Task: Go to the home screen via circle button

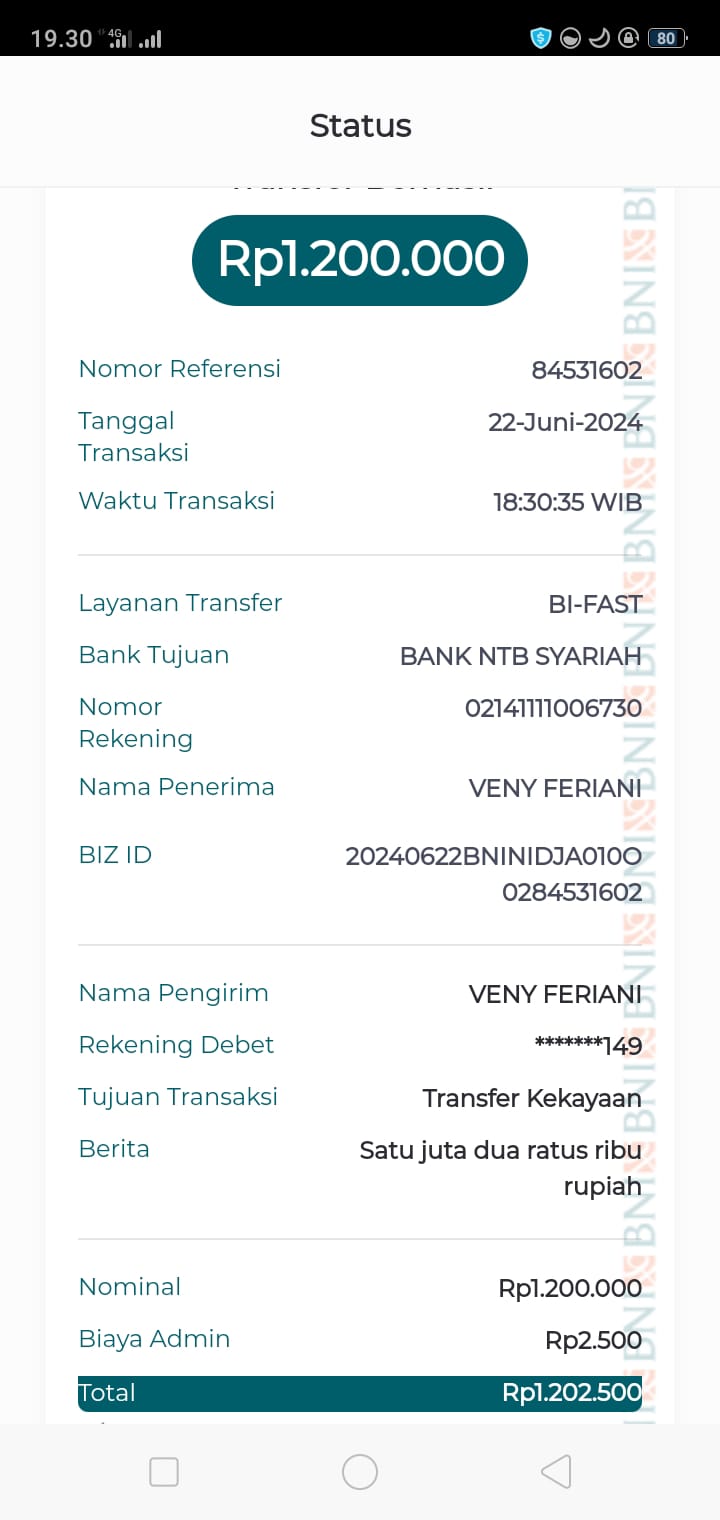Action: point(360,1472)
